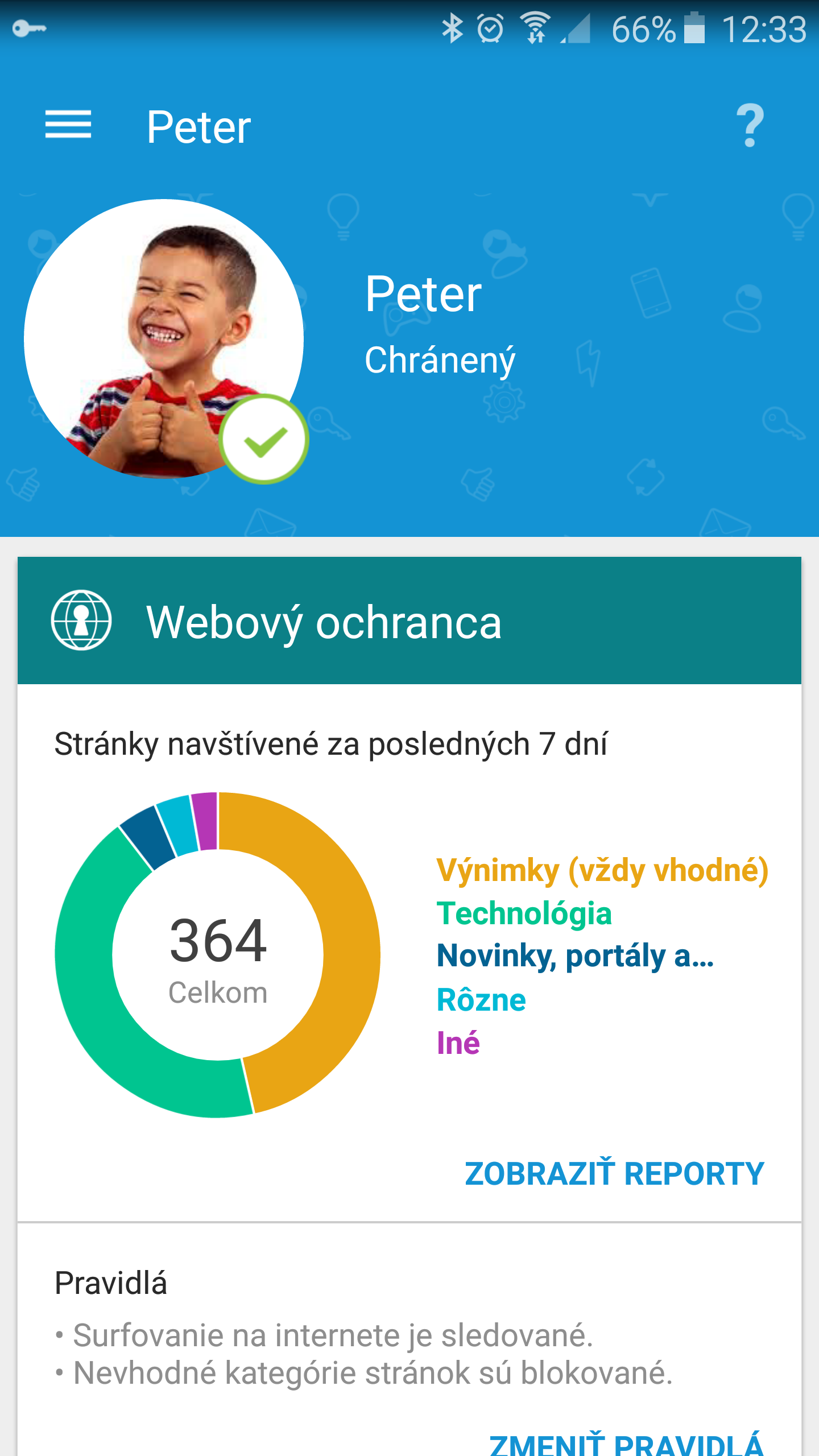Open the help question mark
The width and height of the screenshot is (819, 1456).
pyautogui.click(x=750, y=126)
